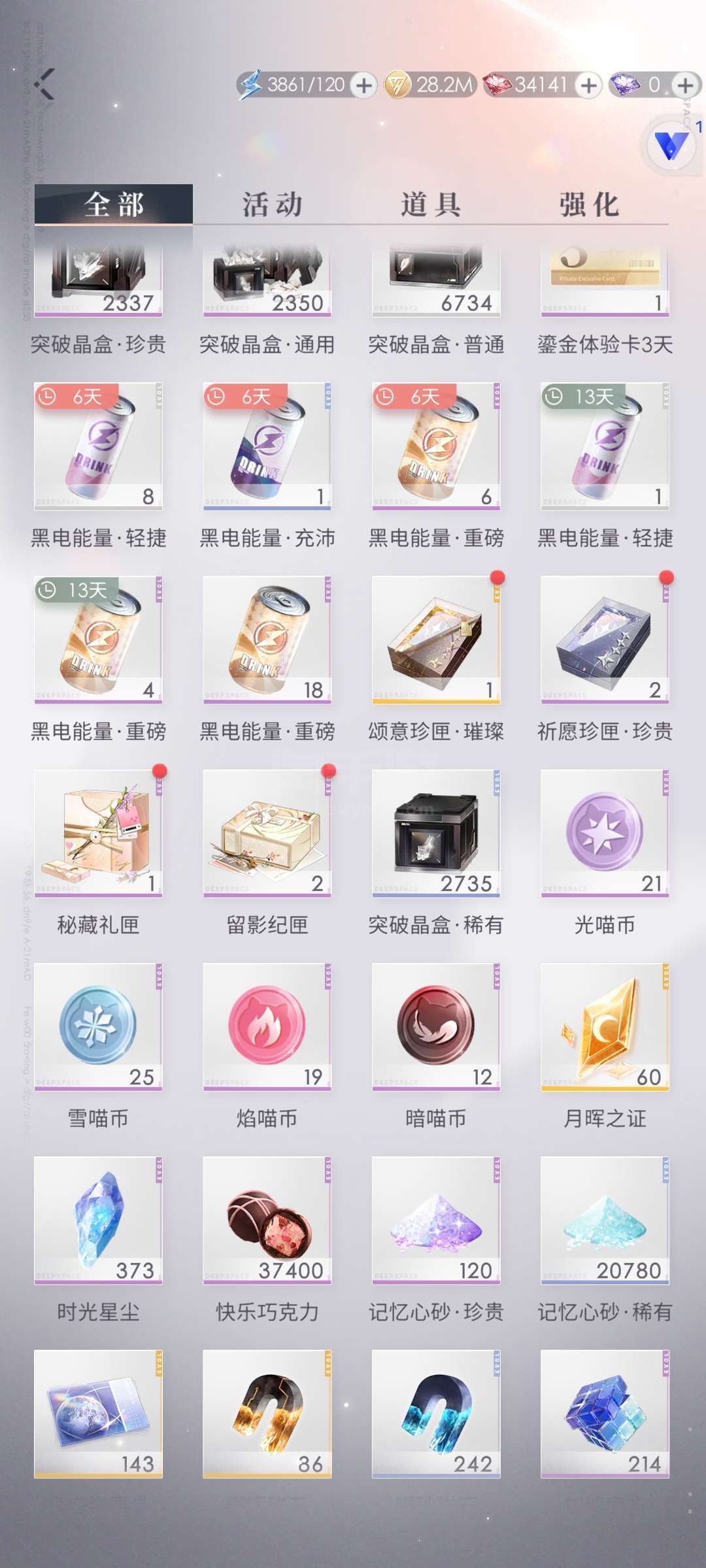Open the 秘藏礼匣 gift box
Image resolution: width=706 pixels, height=1568 pixels.
point(98,833)
